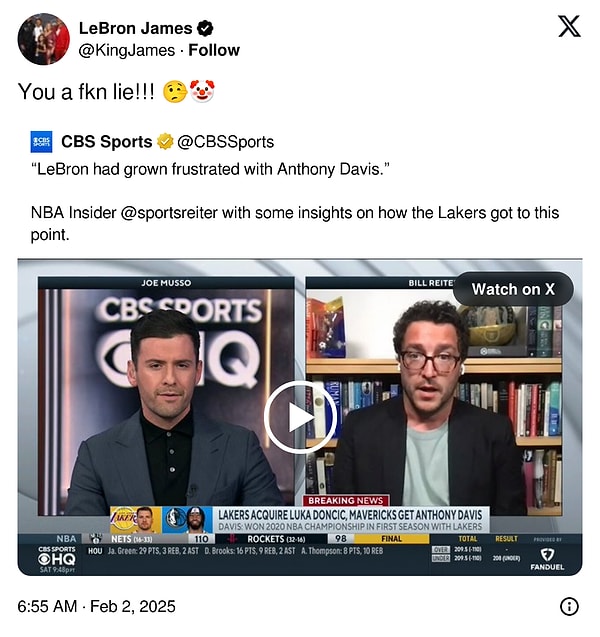Open the X logo link

point(568,27)
